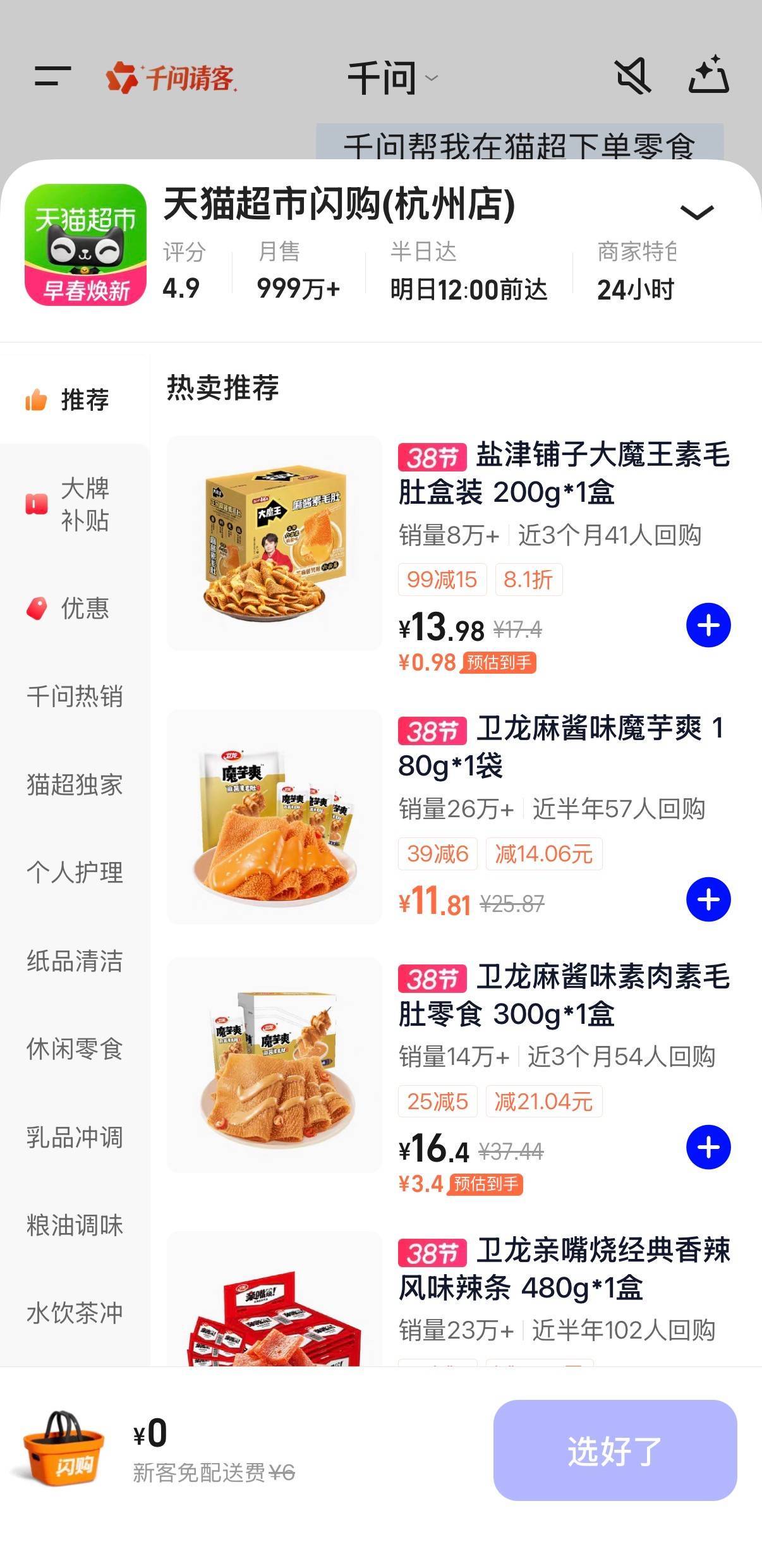The image size is (762, 1568).
Task: View the 卫龙亲嘴烧 product details
Action: click(564, 1269)
